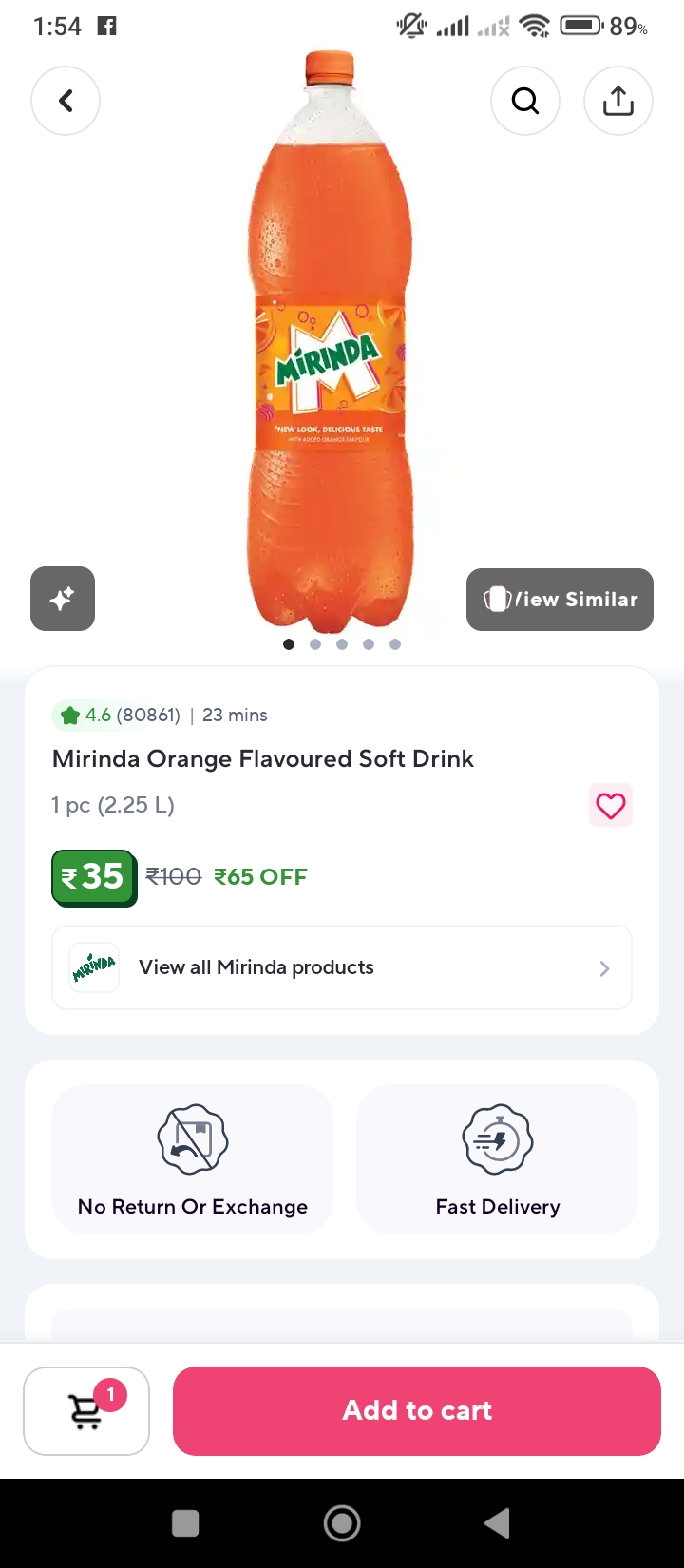Add to cart
684x1568 pixels.
(416, 1410)
